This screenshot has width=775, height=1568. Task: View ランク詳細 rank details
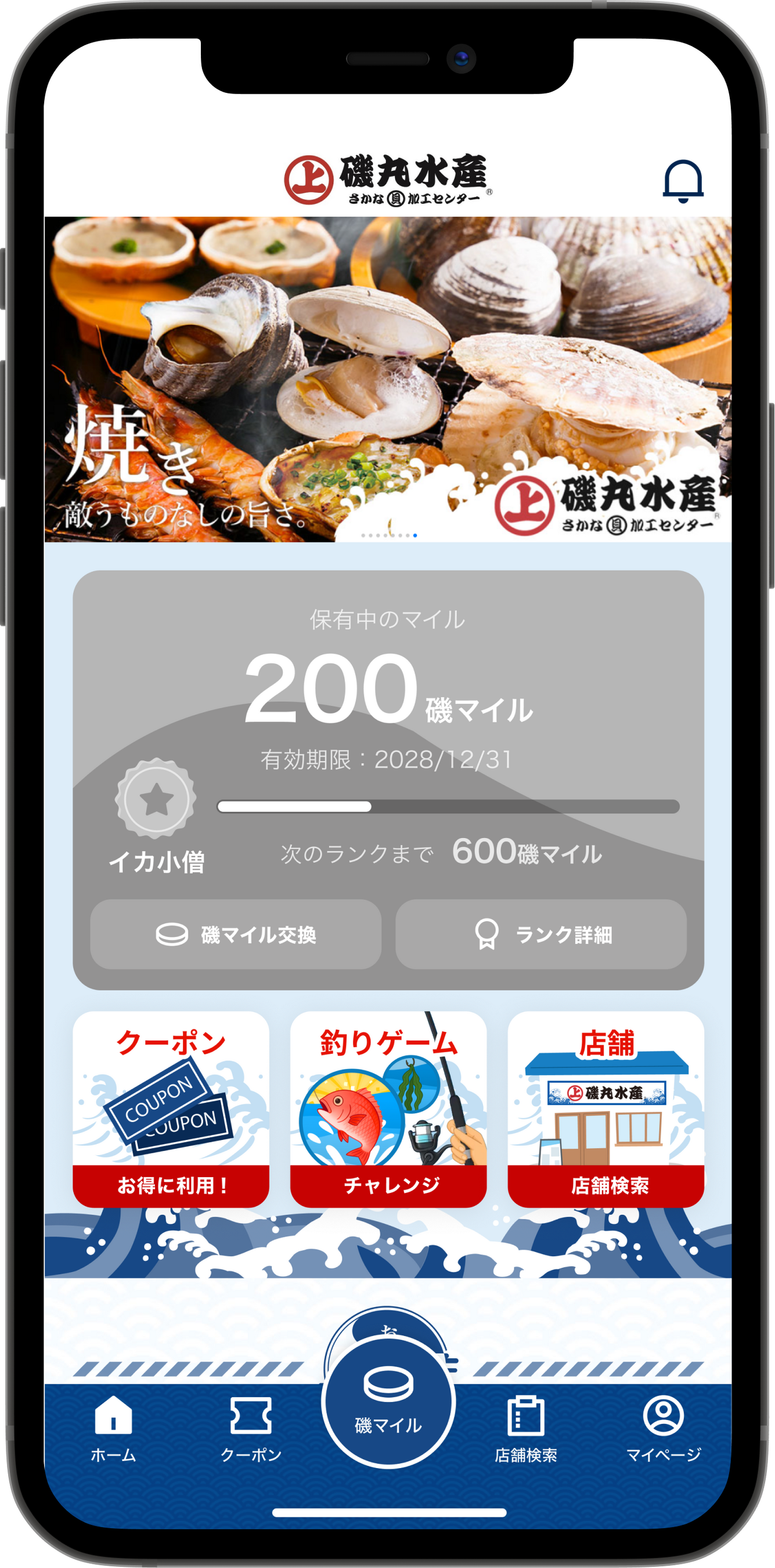(541, 934)
